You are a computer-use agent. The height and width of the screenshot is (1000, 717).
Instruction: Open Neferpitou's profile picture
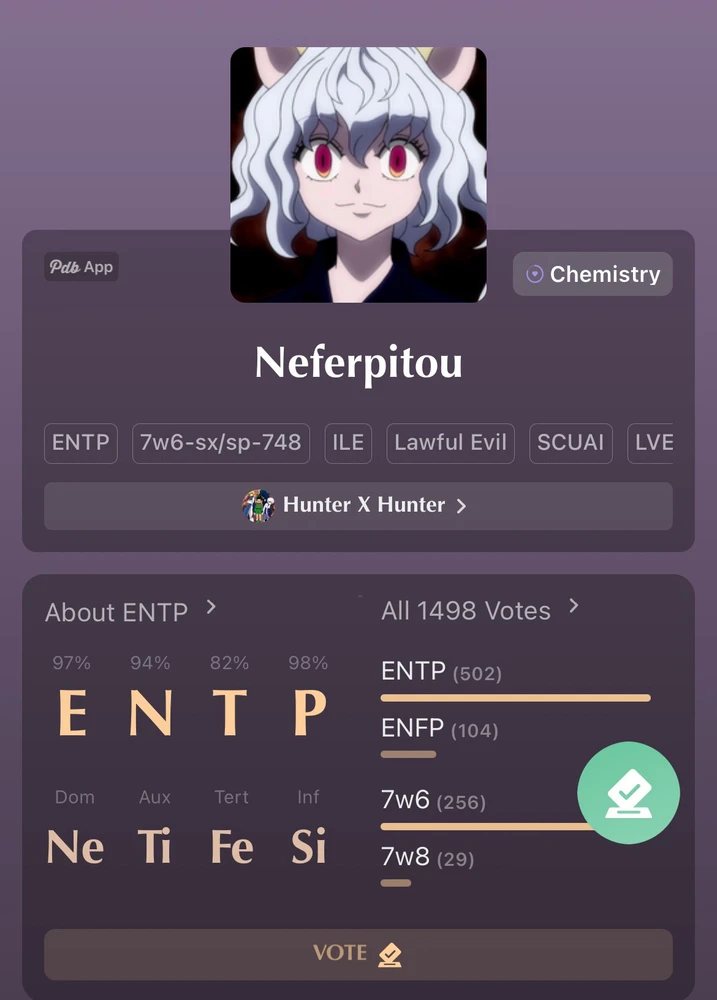pos(358,175)
